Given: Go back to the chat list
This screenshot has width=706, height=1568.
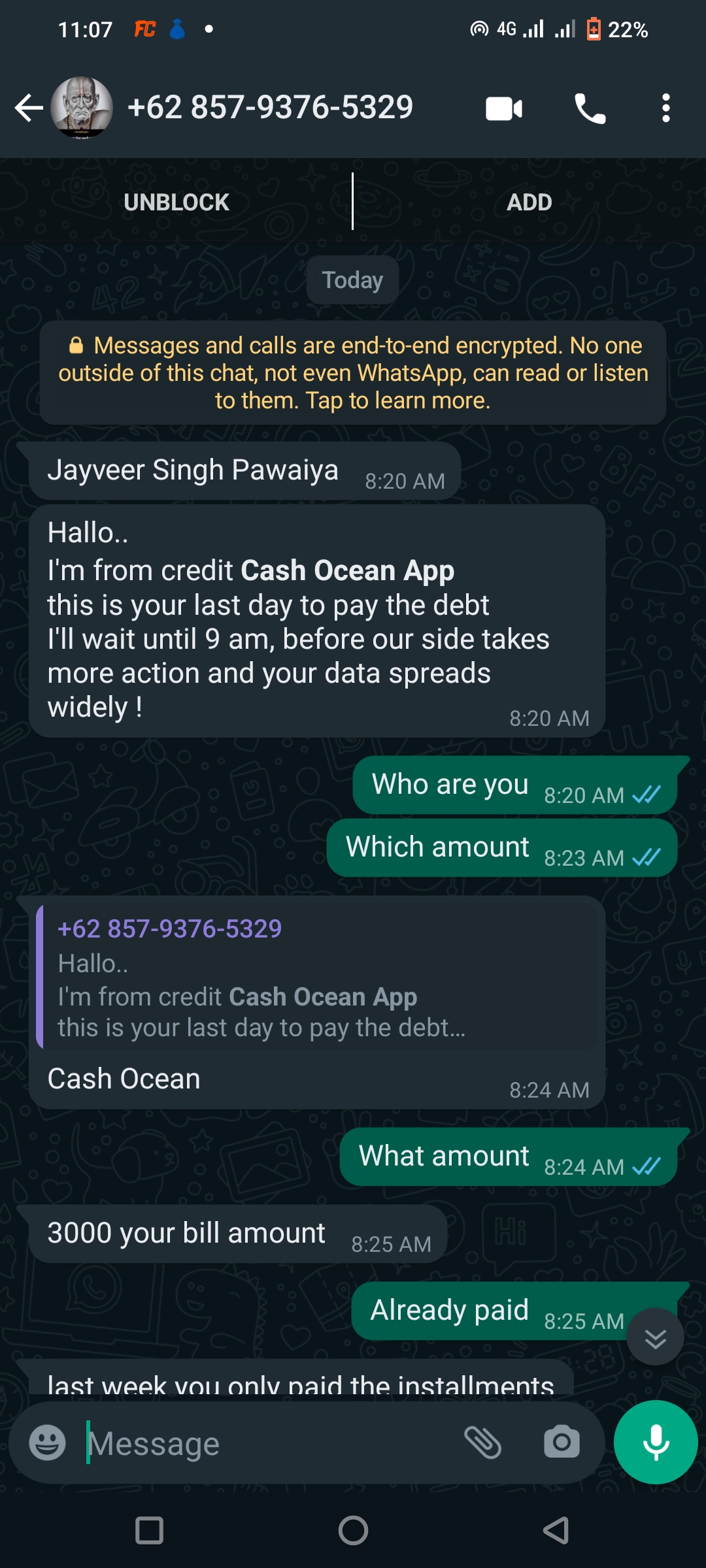Looking at the screenshot, I should [29, 108].
